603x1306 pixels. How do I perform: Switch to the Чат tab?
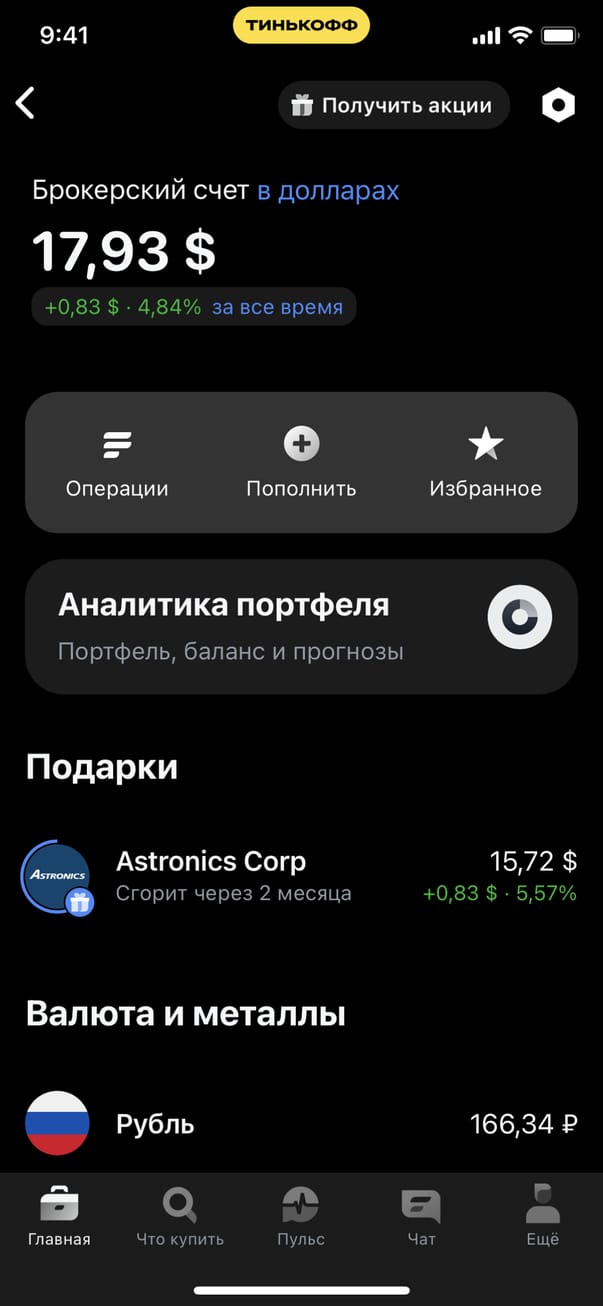421,1215
